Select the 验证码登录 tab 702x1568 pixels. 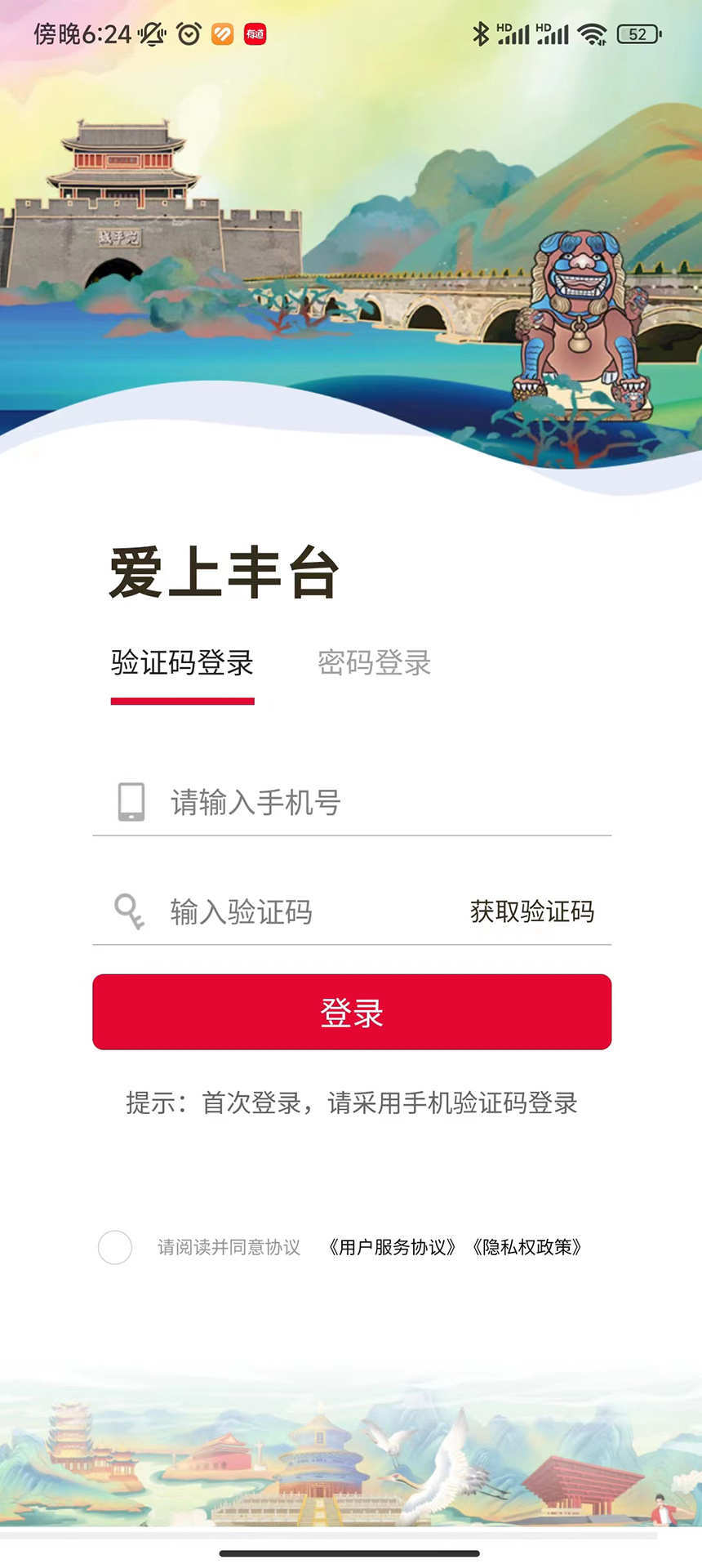(x=182, y=662)
